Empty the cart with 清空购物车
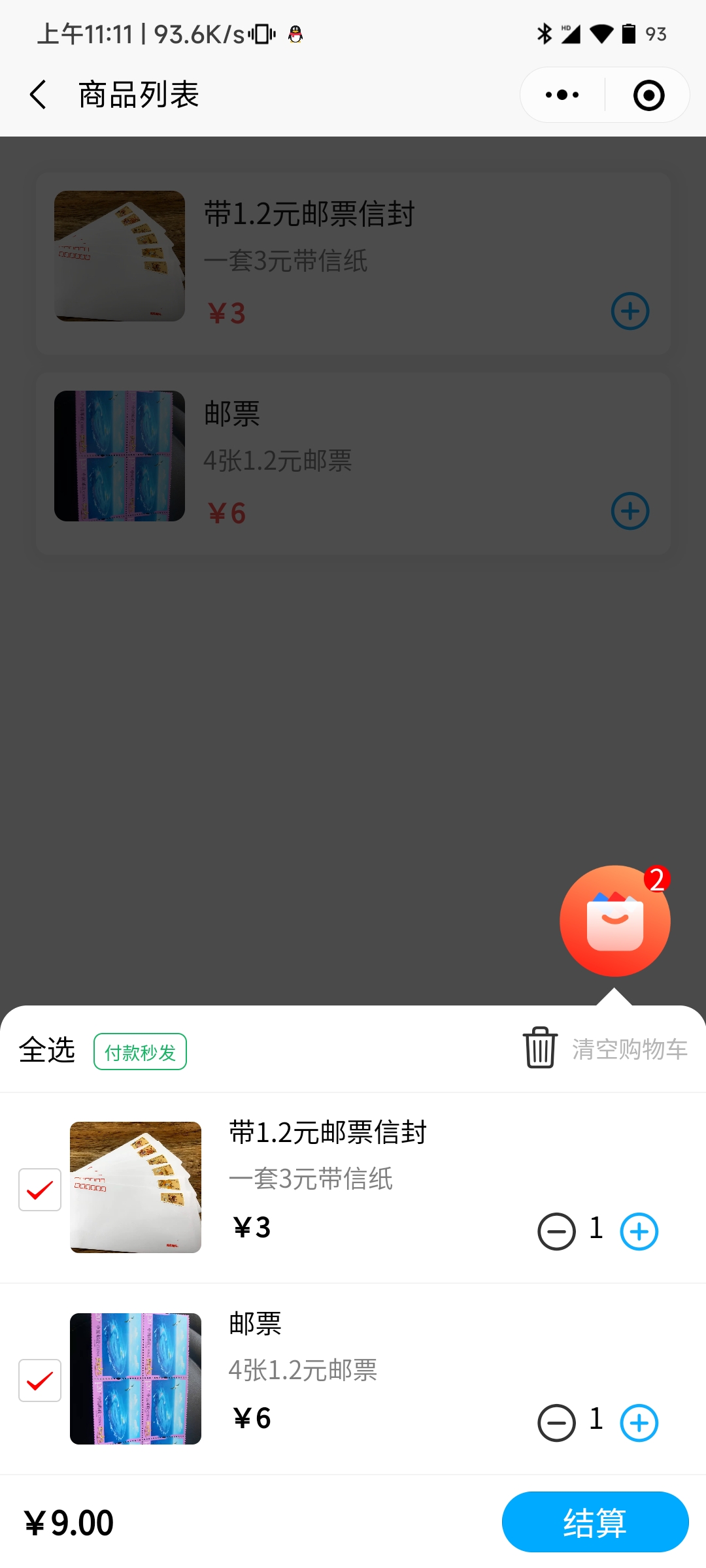The width and height of the screenshot is (706, 1568). click(605, 1049)
